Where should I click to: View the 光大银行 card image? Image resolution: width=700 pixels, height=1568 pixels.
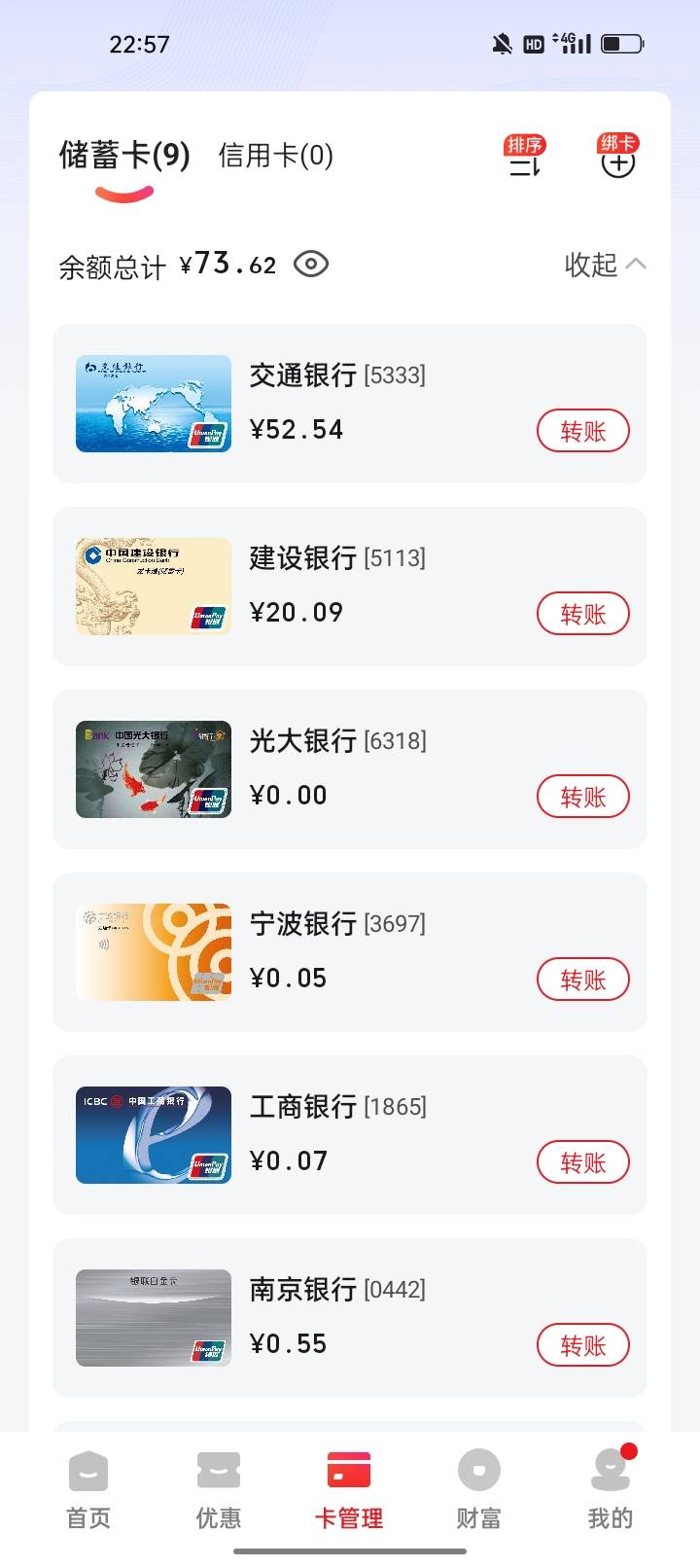(x=154, y=769)
